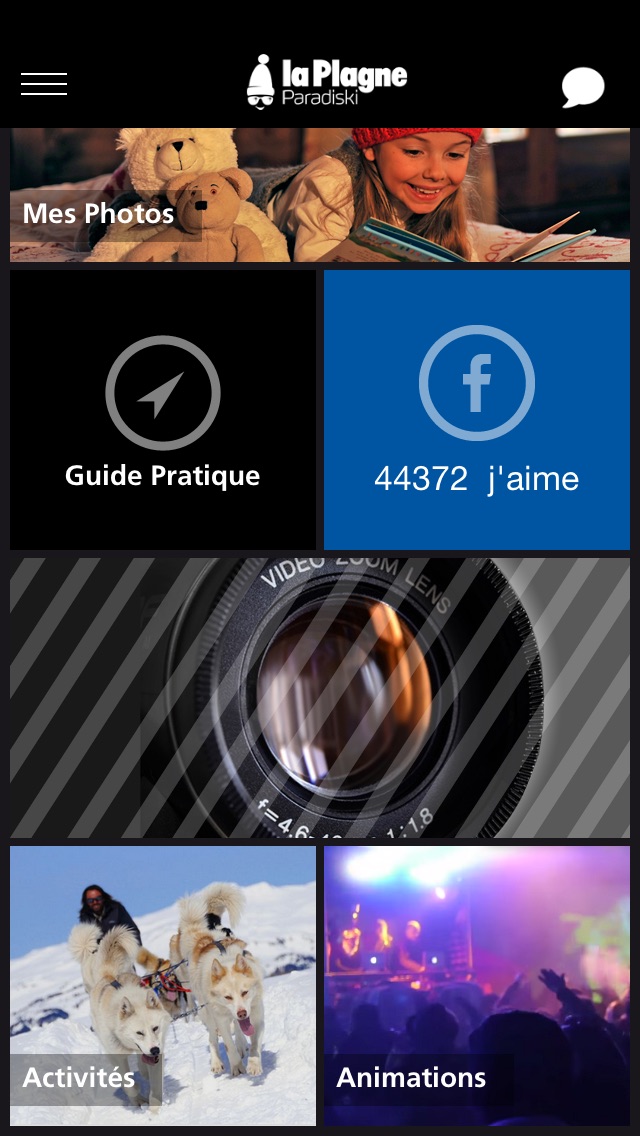This screenshot has height=1136, width=640.
Task: Open the Facebook j'aime tile
Action: tap(477, 410)
